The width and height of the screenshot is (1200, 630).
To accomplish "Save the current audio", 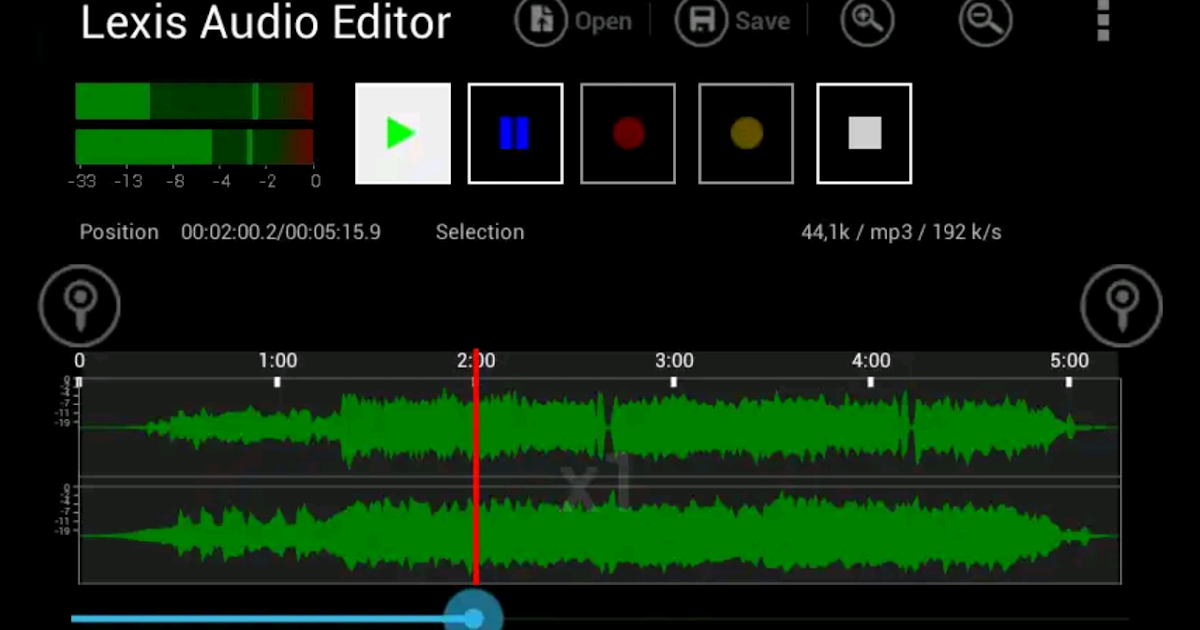I will point(733,21).
